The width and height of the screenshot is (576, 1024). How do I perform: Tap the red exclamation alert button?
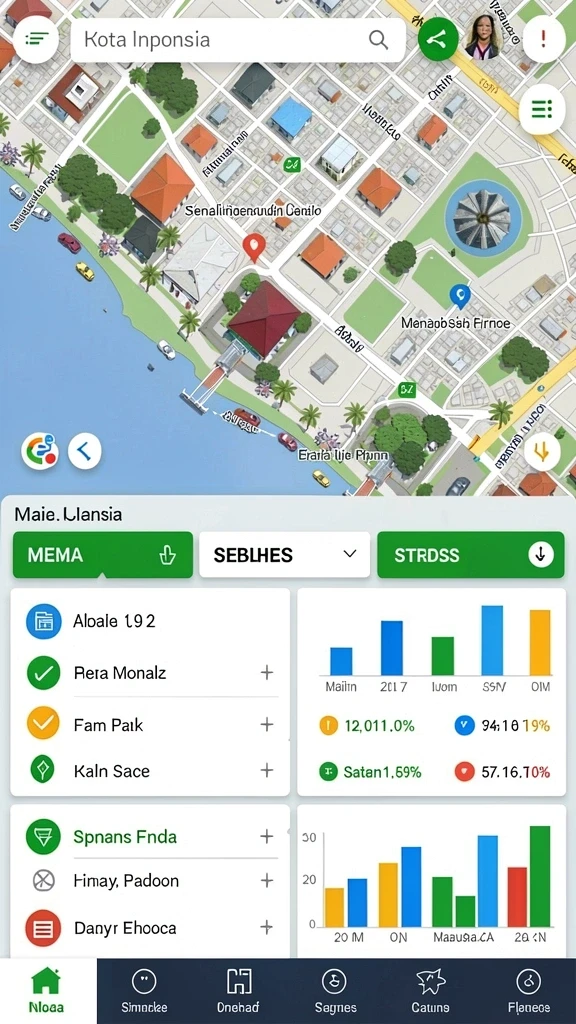tap(544, 39)
